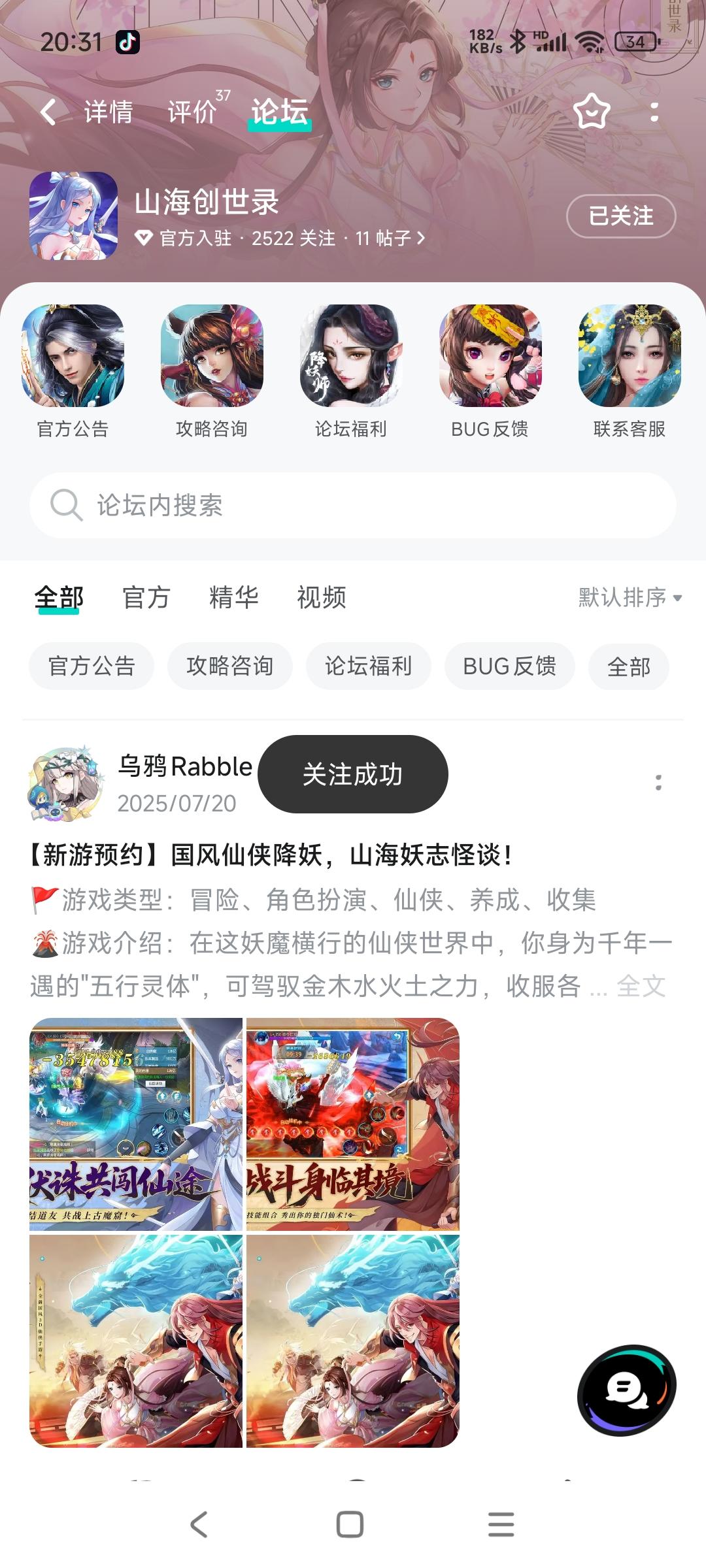Switch to the 评价 tab

[190, 111]
